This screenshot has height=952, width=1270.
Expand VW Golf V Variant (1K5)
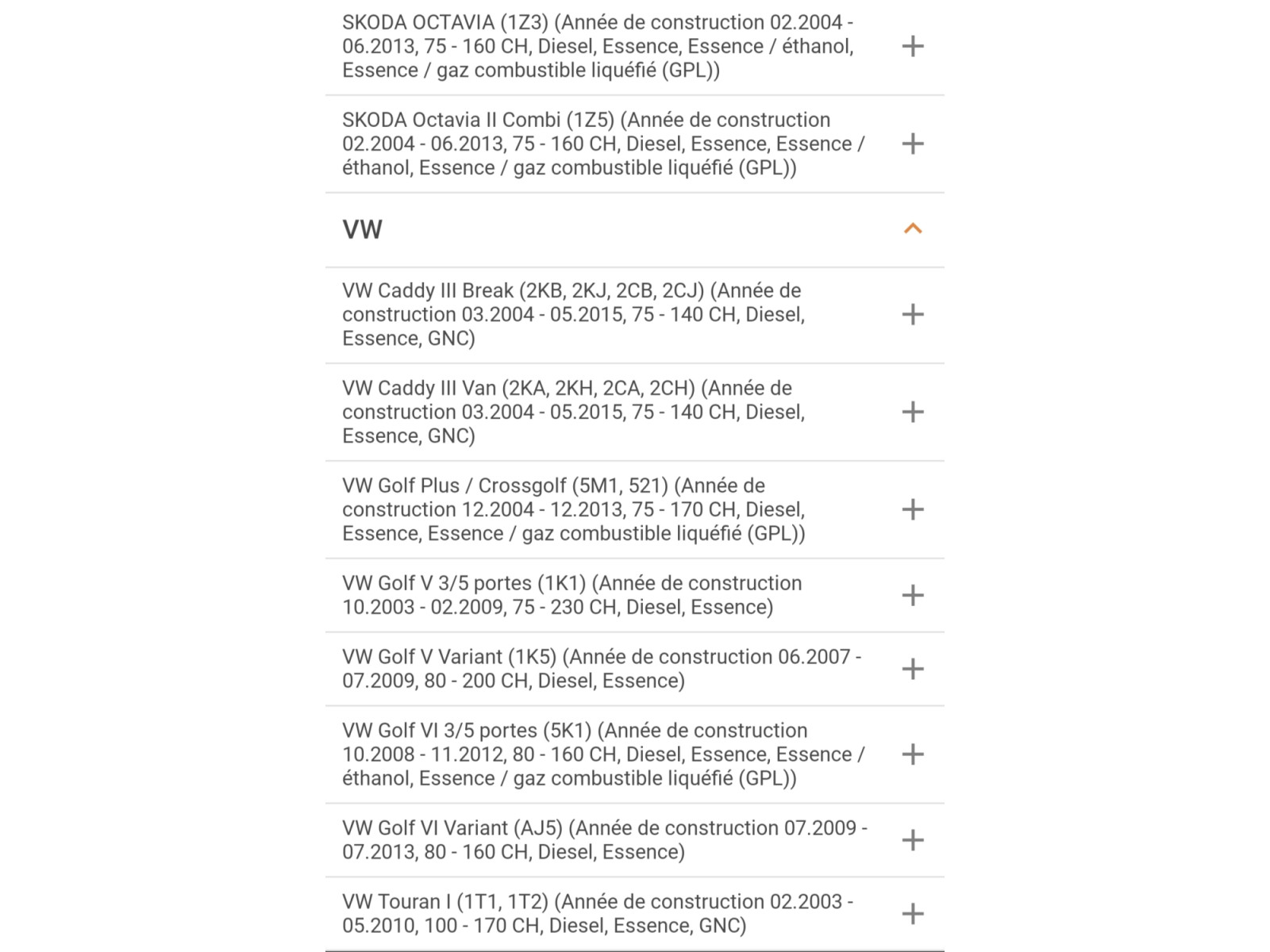(912, 669)
